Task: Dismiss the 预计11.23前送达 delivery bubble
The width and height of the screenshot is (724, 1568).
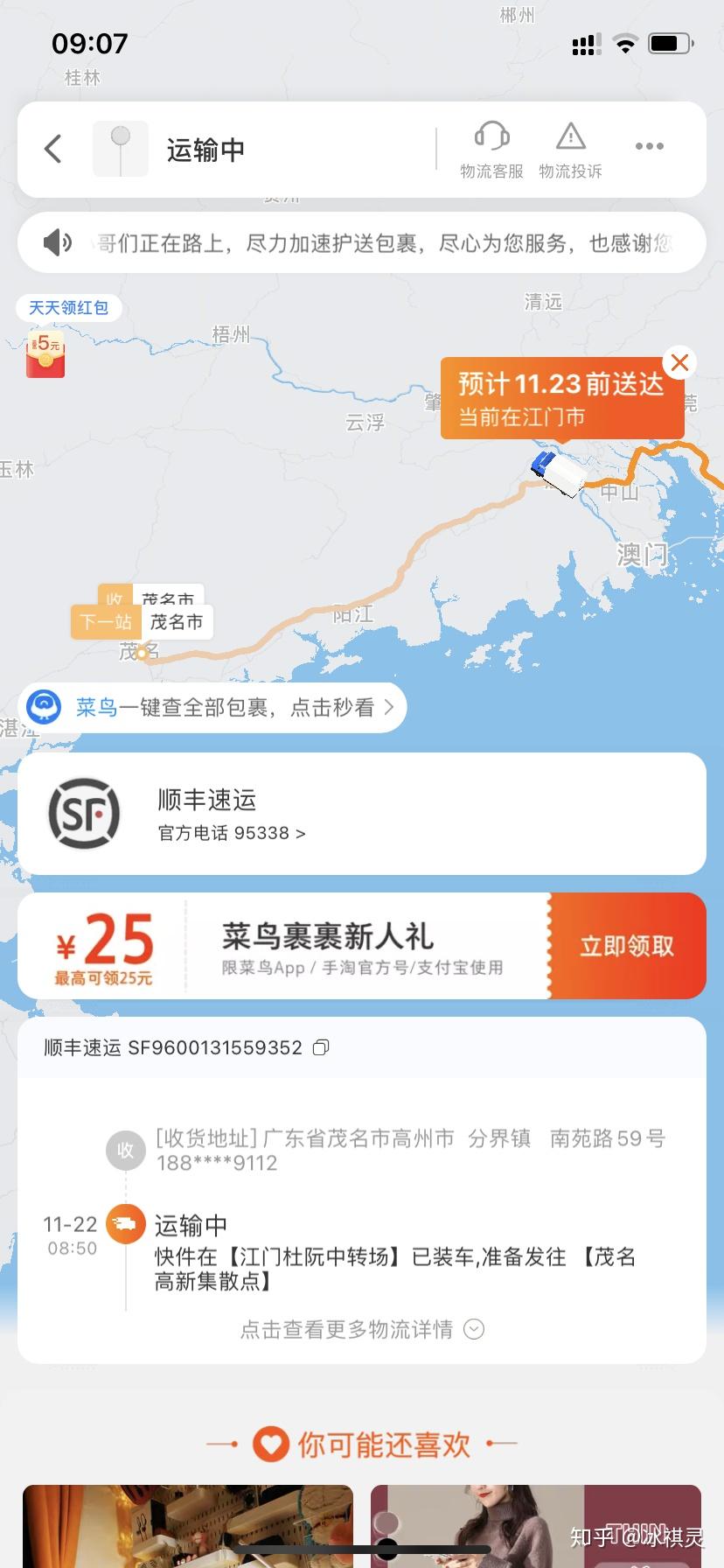Action: tap(679, 363)
